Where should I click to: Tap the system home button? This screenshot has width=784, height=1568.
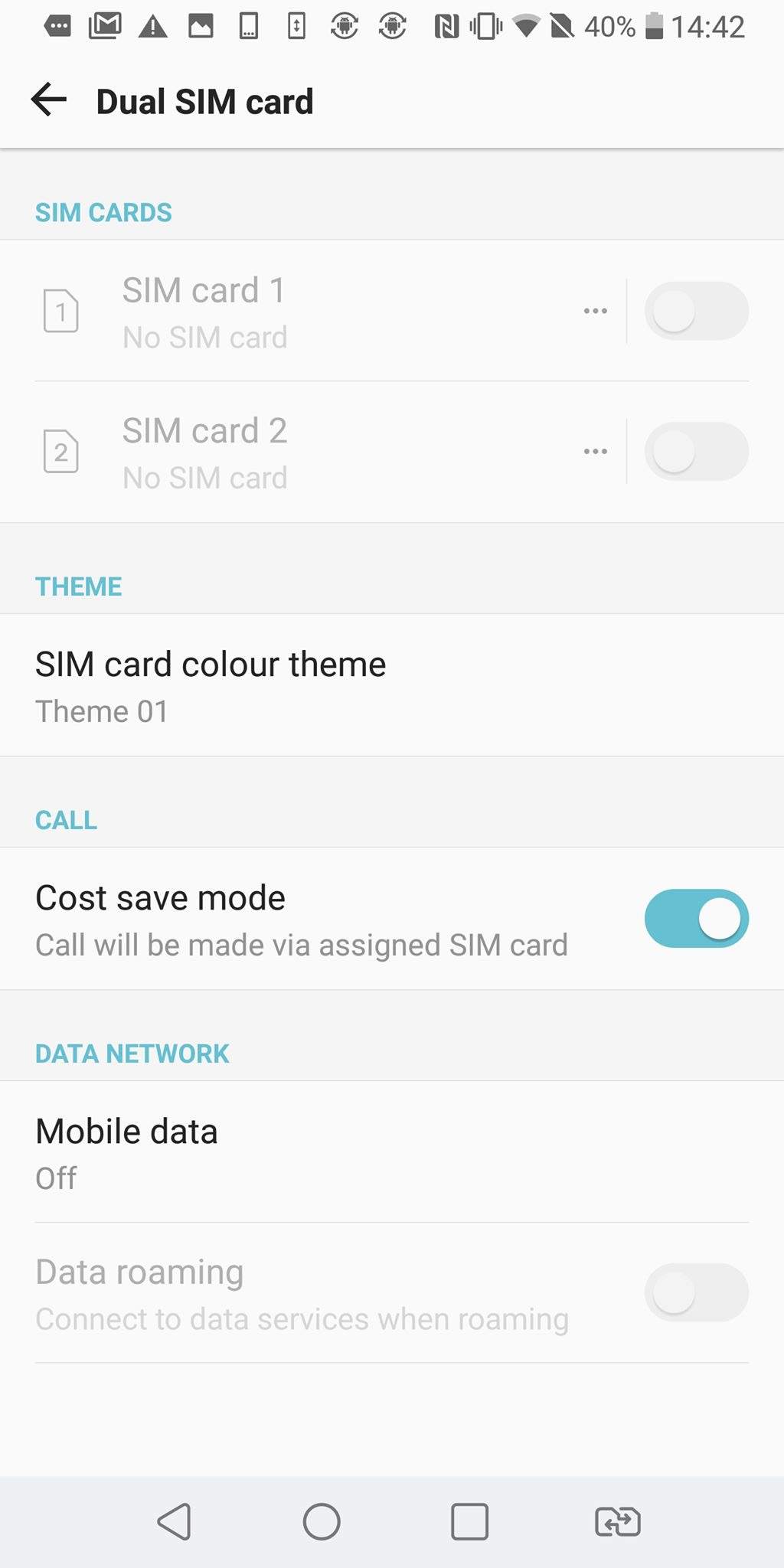(x=322, y=1521)
